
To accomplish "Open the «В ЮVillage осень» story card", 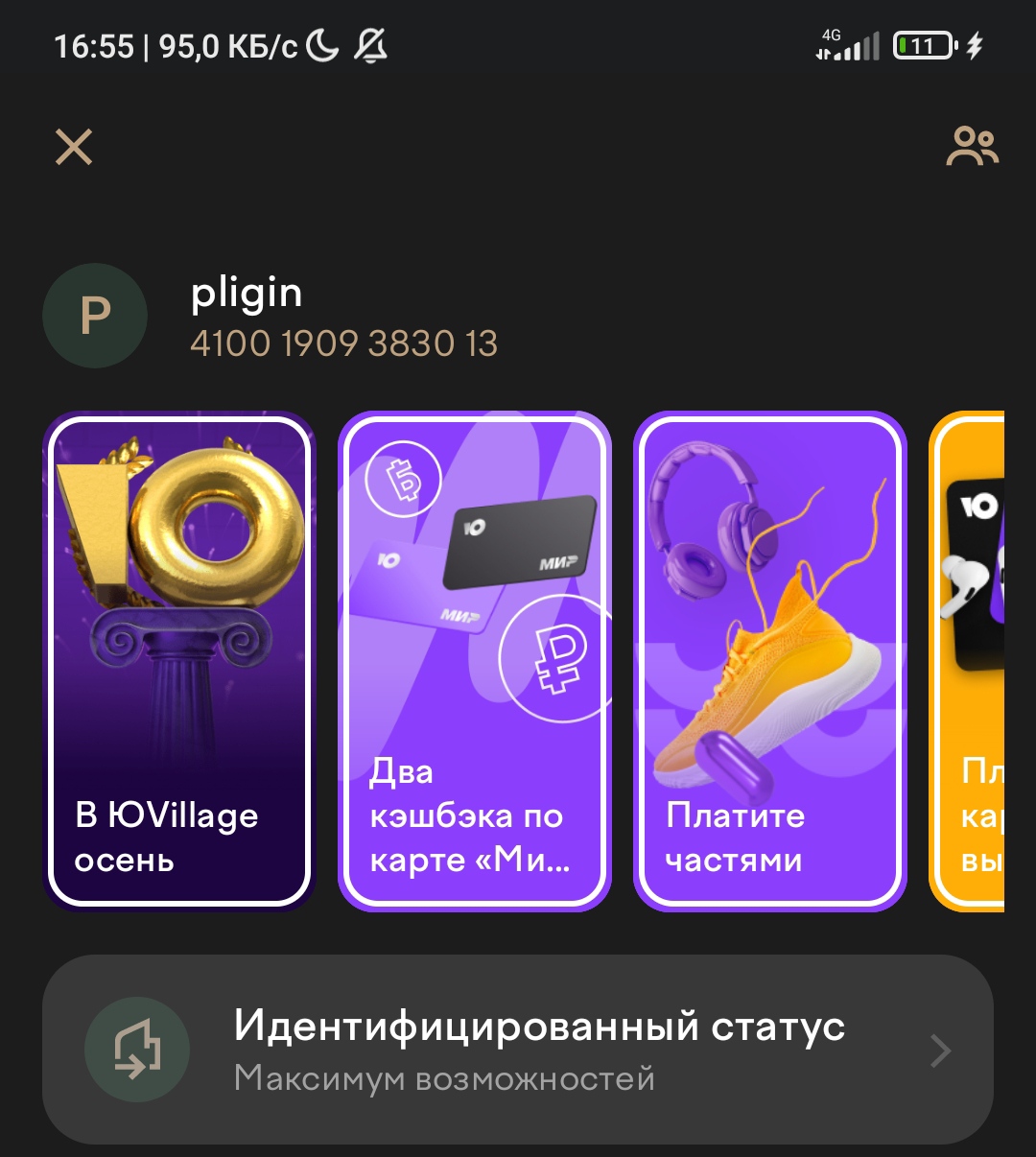I will point(179,661).
